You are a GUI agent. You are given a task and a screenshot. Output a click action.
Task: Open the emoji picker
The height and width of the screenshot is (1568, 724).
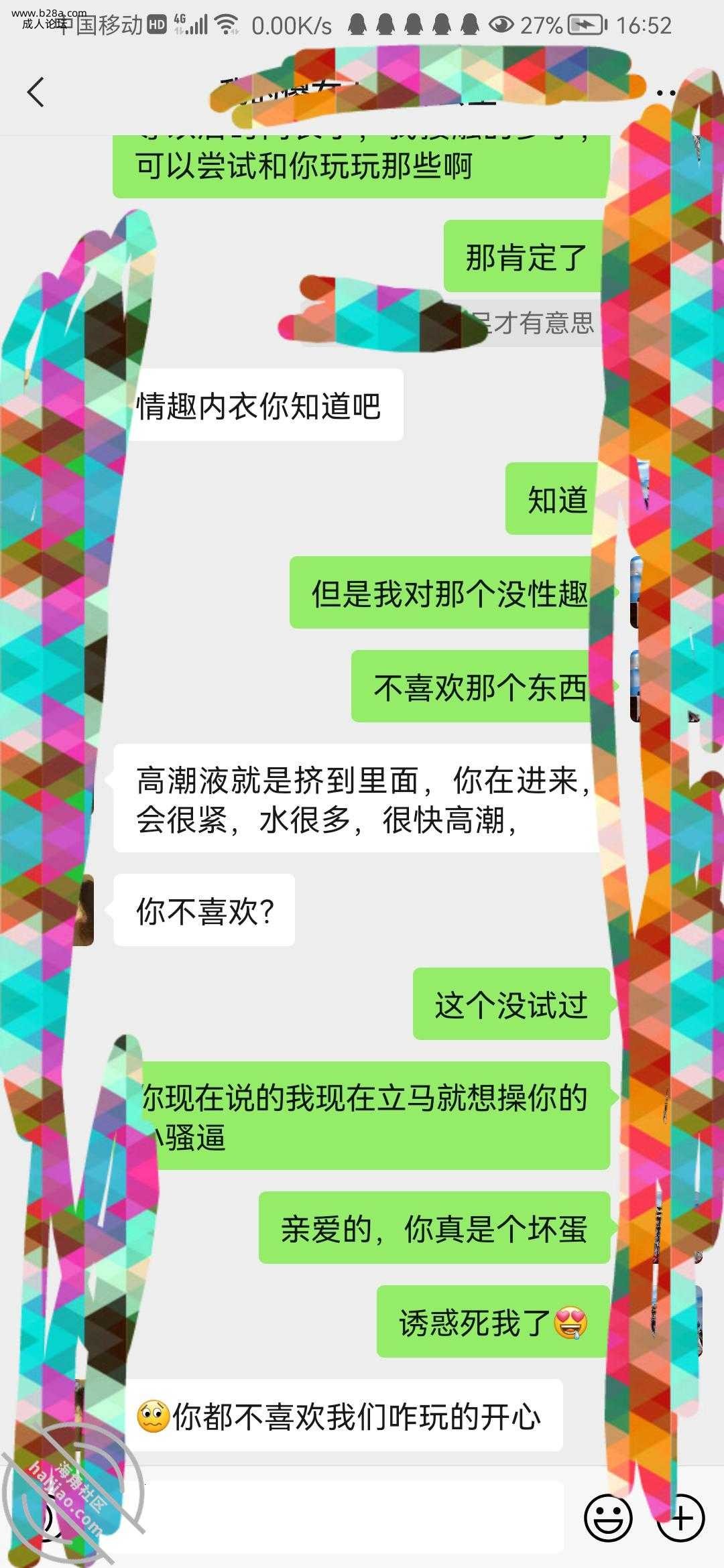coord(608,1518)
